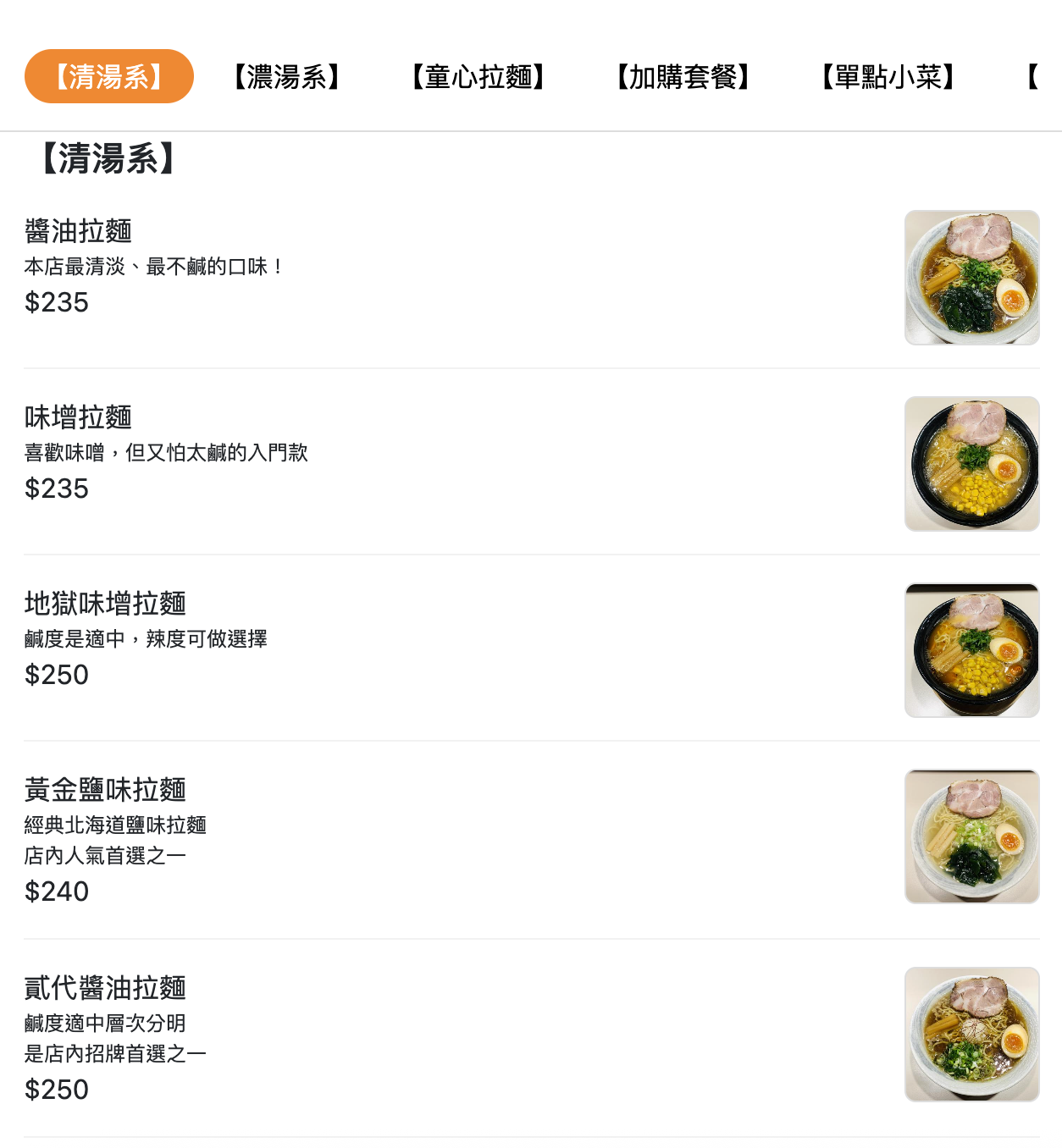Click the $250 price of 地獄味增拉麵
Viewport: 1062px width, 1148px height.
[56, 676]
